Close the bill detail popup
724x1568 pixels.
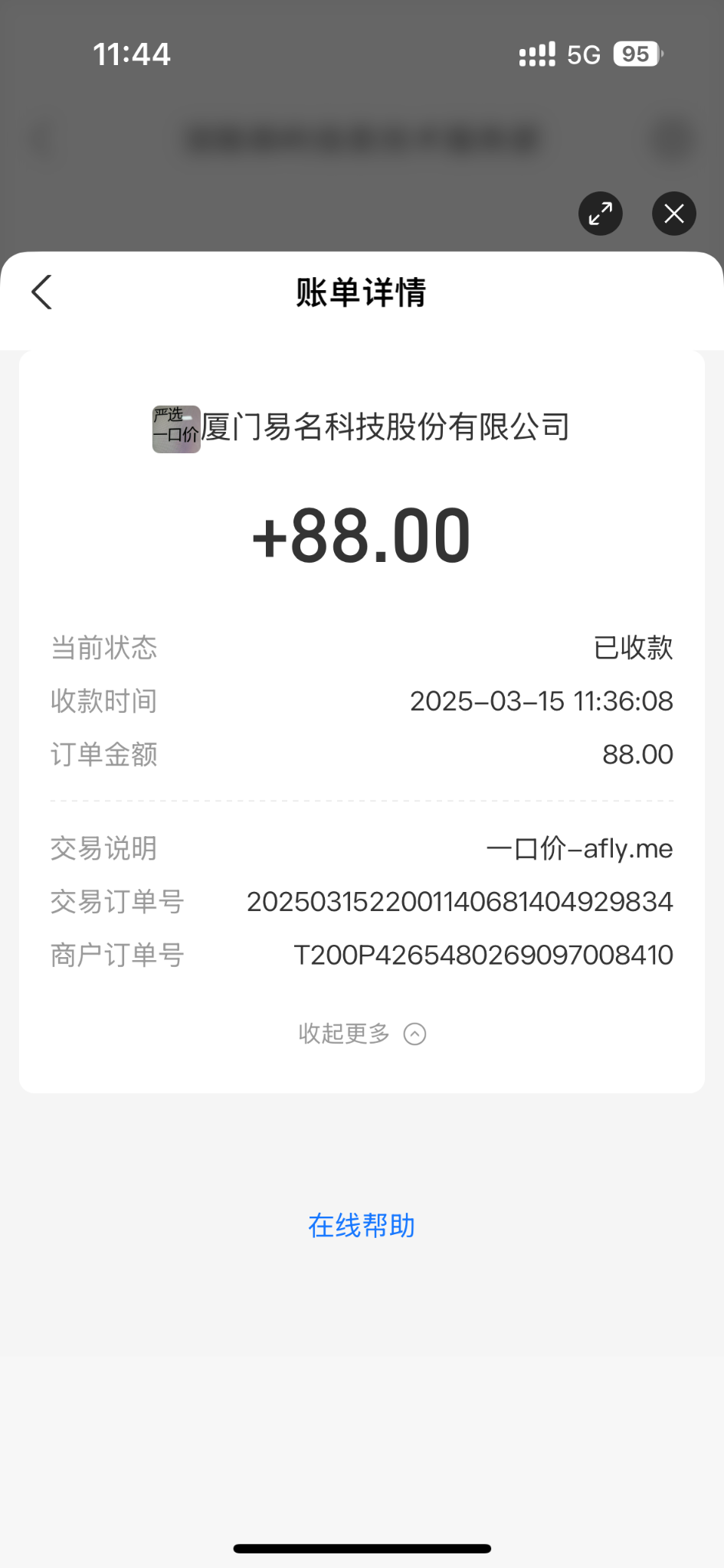point(673,213)
